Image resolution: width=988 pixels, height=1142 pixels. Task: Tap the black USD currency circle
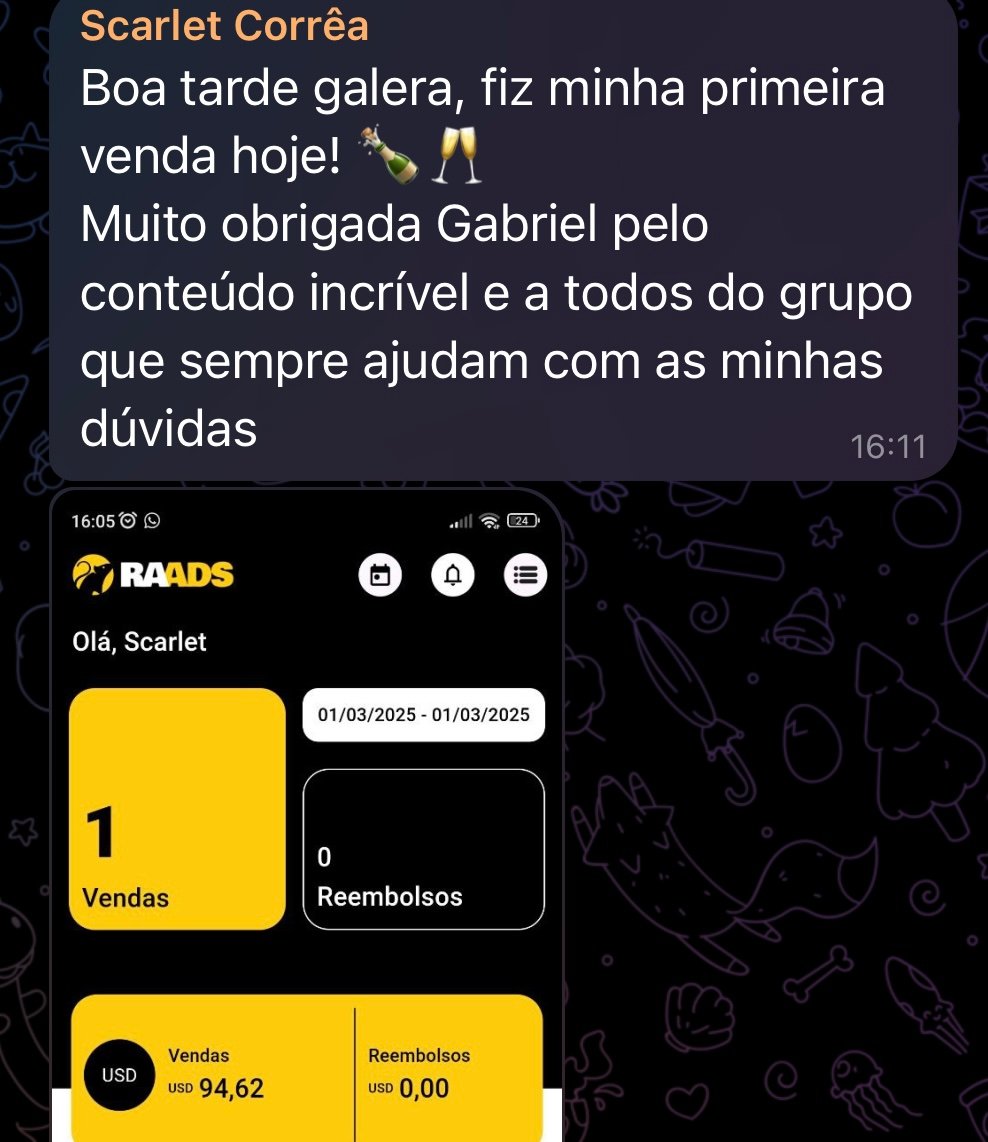click(x=118, y=1075)
